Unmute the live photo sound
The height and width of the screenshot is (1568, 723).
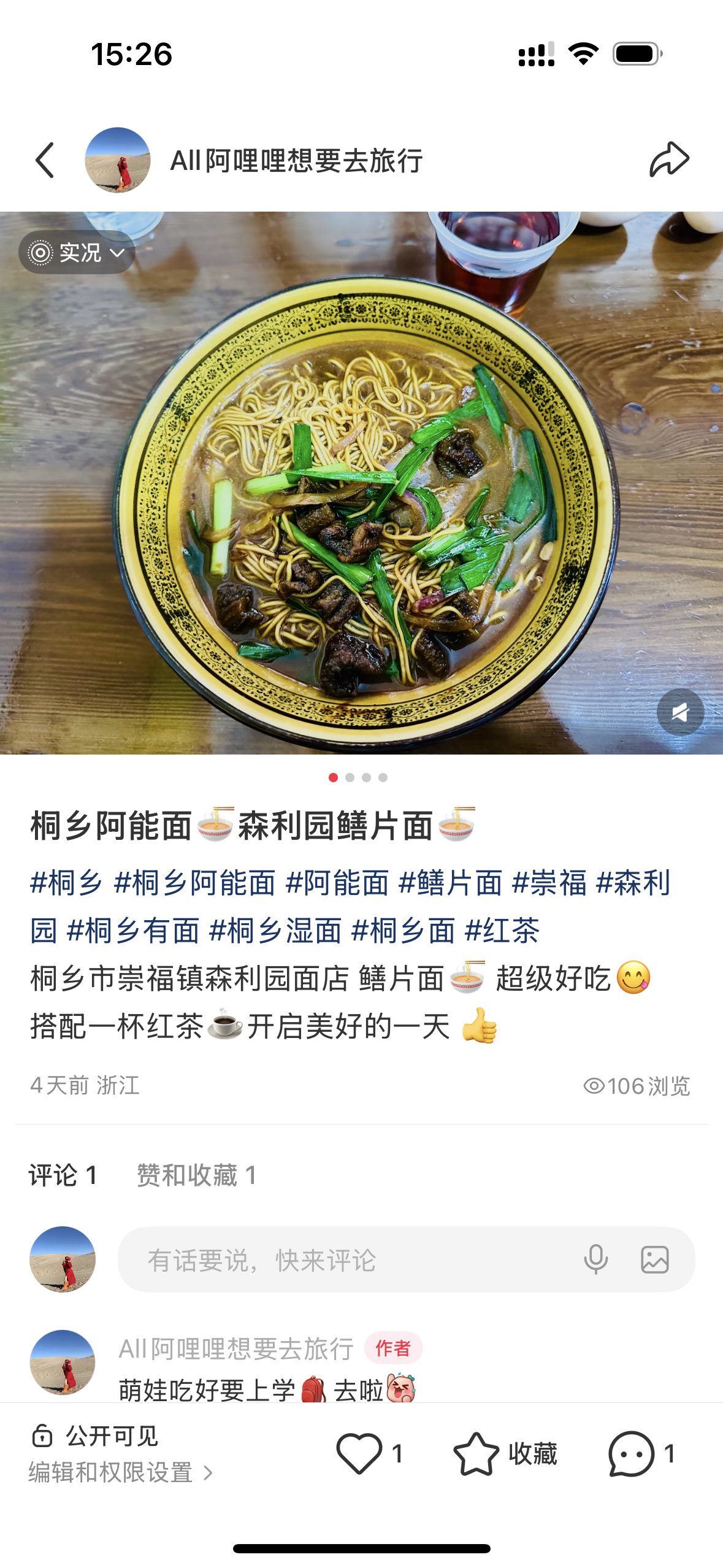pos(680,712)
